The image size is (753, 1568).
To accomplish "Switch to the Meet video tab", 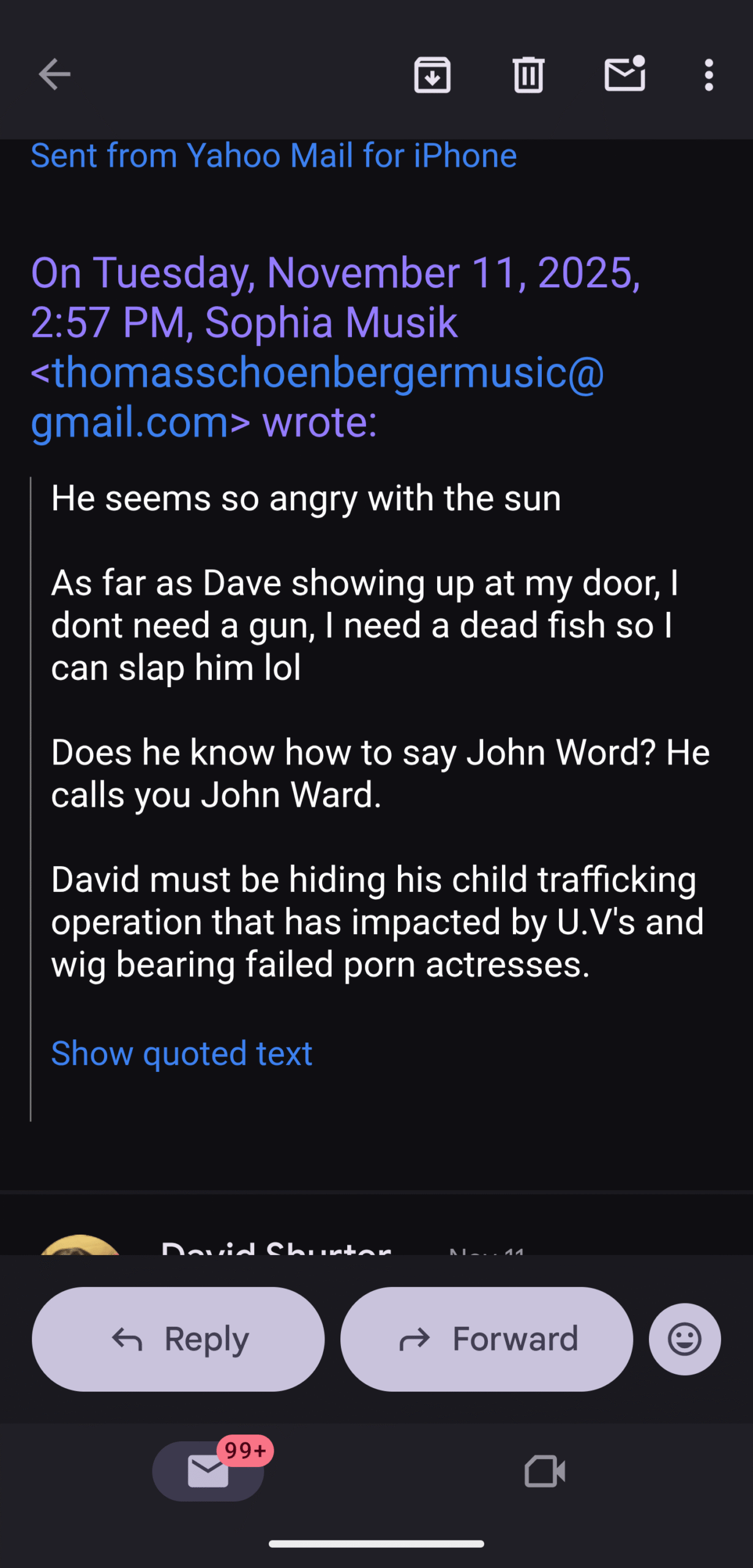I will [544, 1471].
